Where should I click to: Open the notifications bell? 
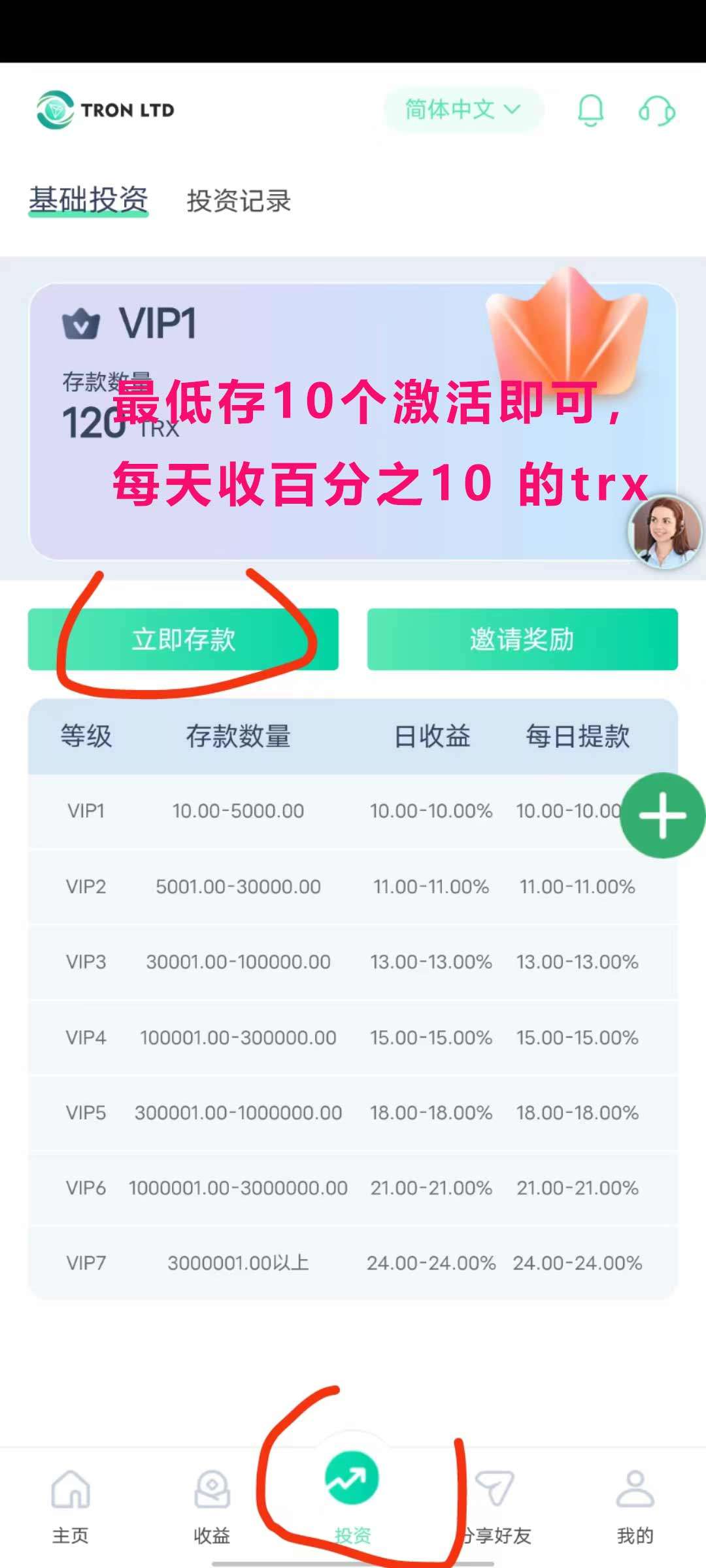[590, 110]
